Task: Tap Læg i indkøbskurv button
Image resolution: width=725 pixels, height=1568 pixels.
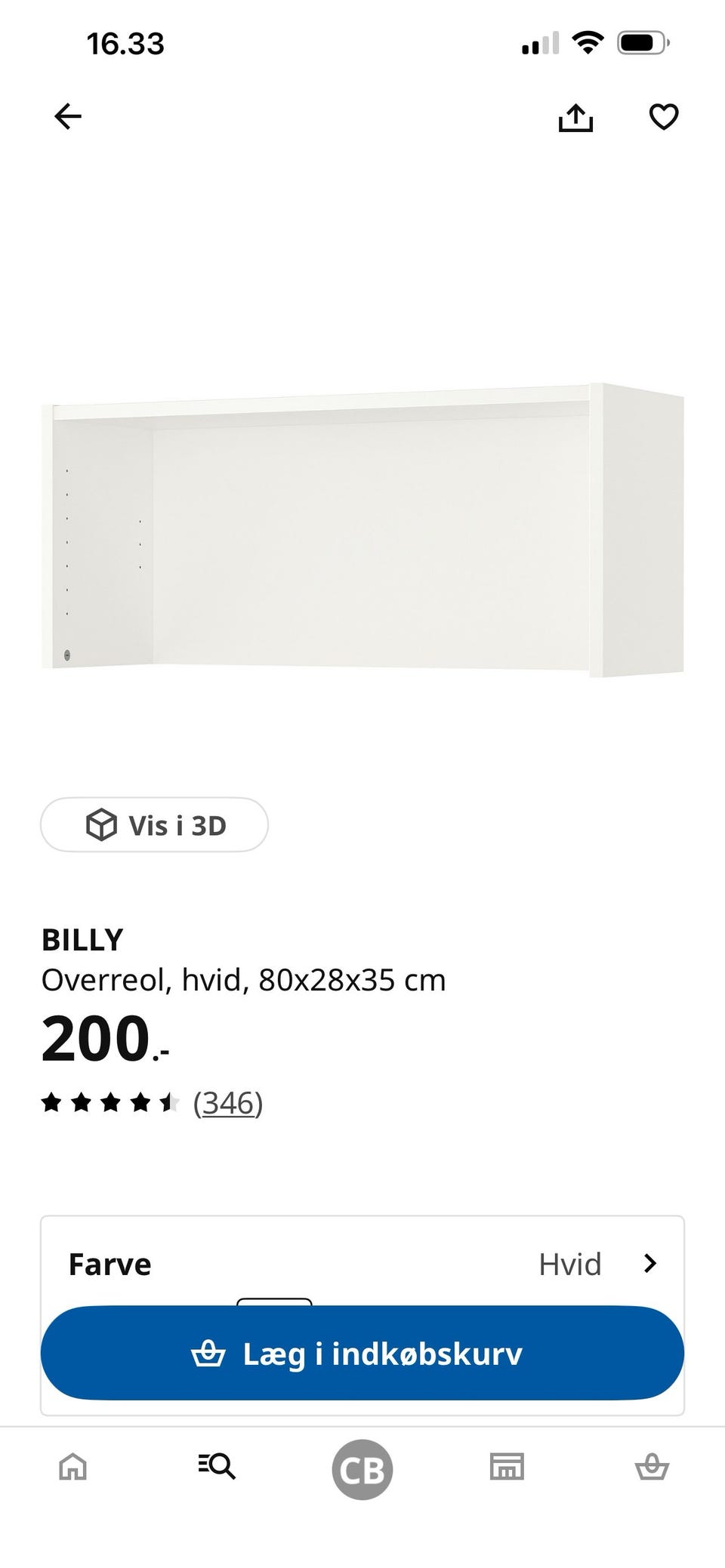Action: (x=362, y=1354)
